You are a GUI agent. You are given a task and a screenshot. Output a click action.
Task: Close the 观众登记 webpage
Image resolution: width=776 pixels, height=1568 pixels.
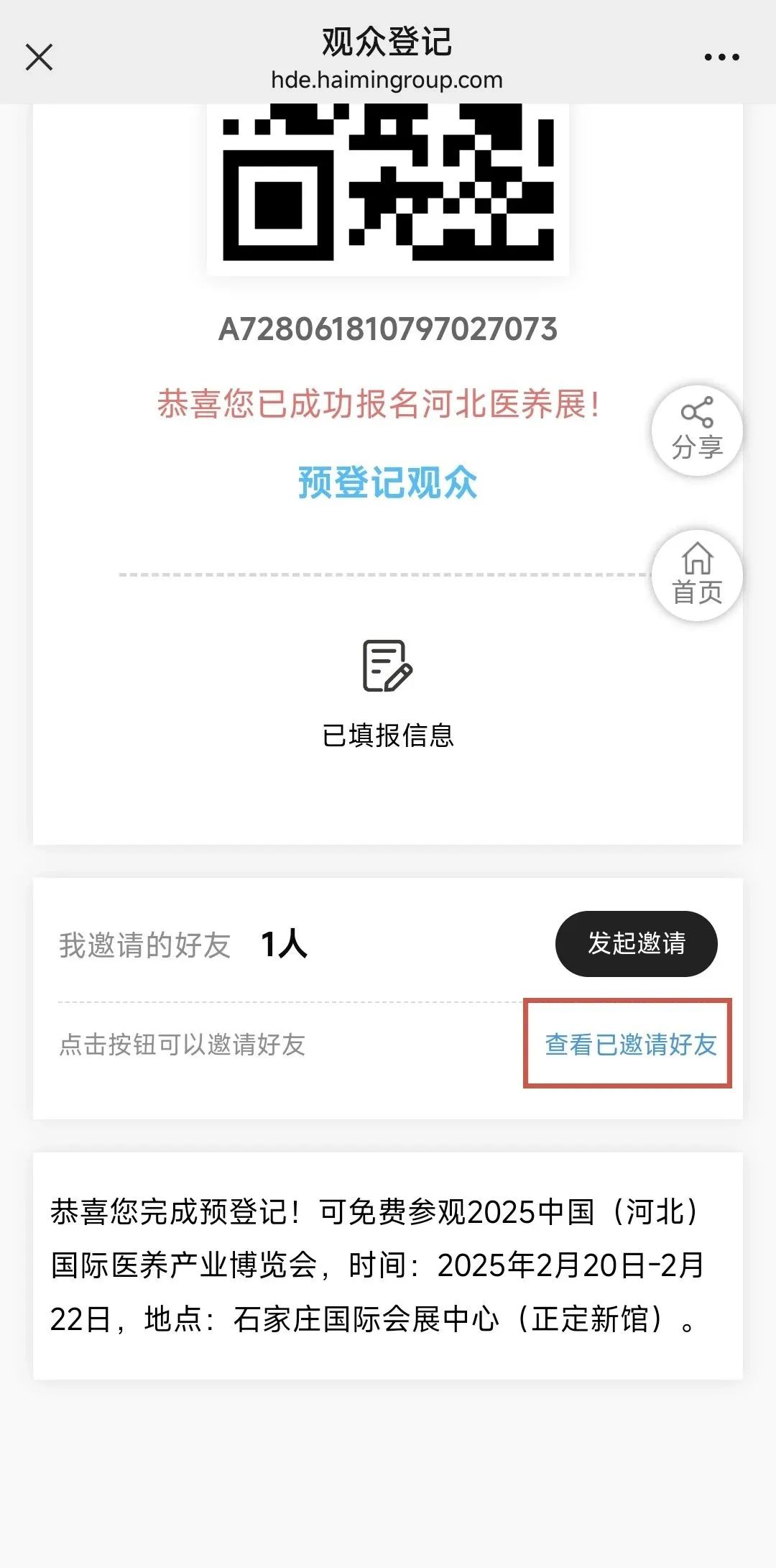click(39, 58)
